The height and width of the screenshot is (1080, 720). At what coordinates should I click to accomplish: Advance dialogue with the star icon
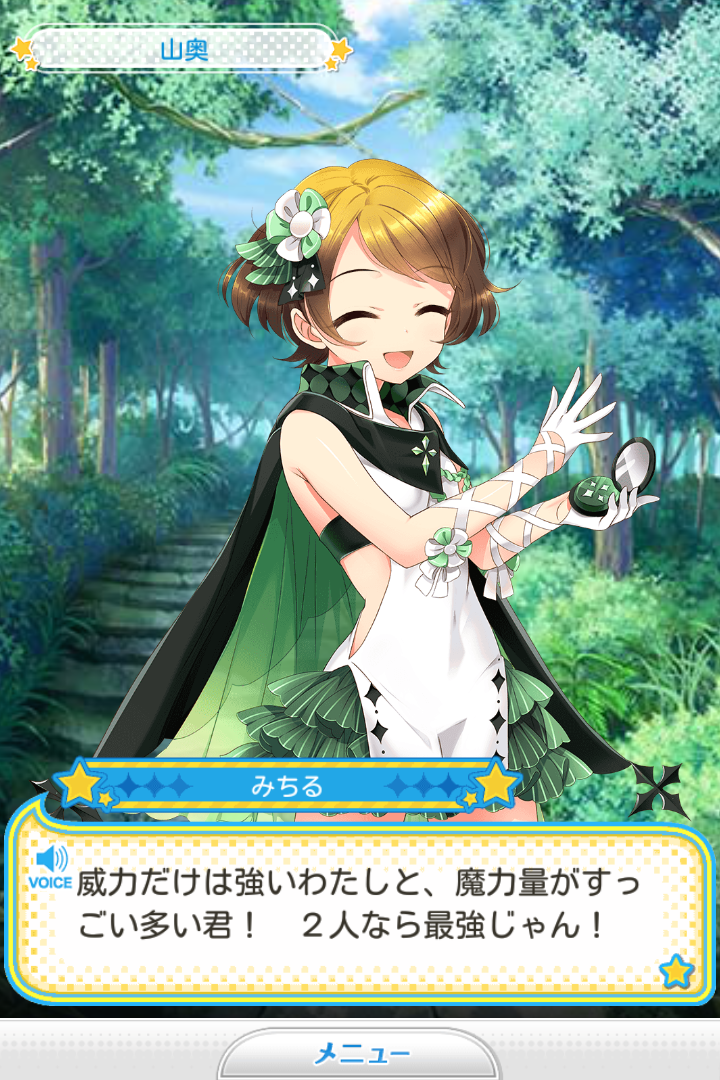(677, 970)
